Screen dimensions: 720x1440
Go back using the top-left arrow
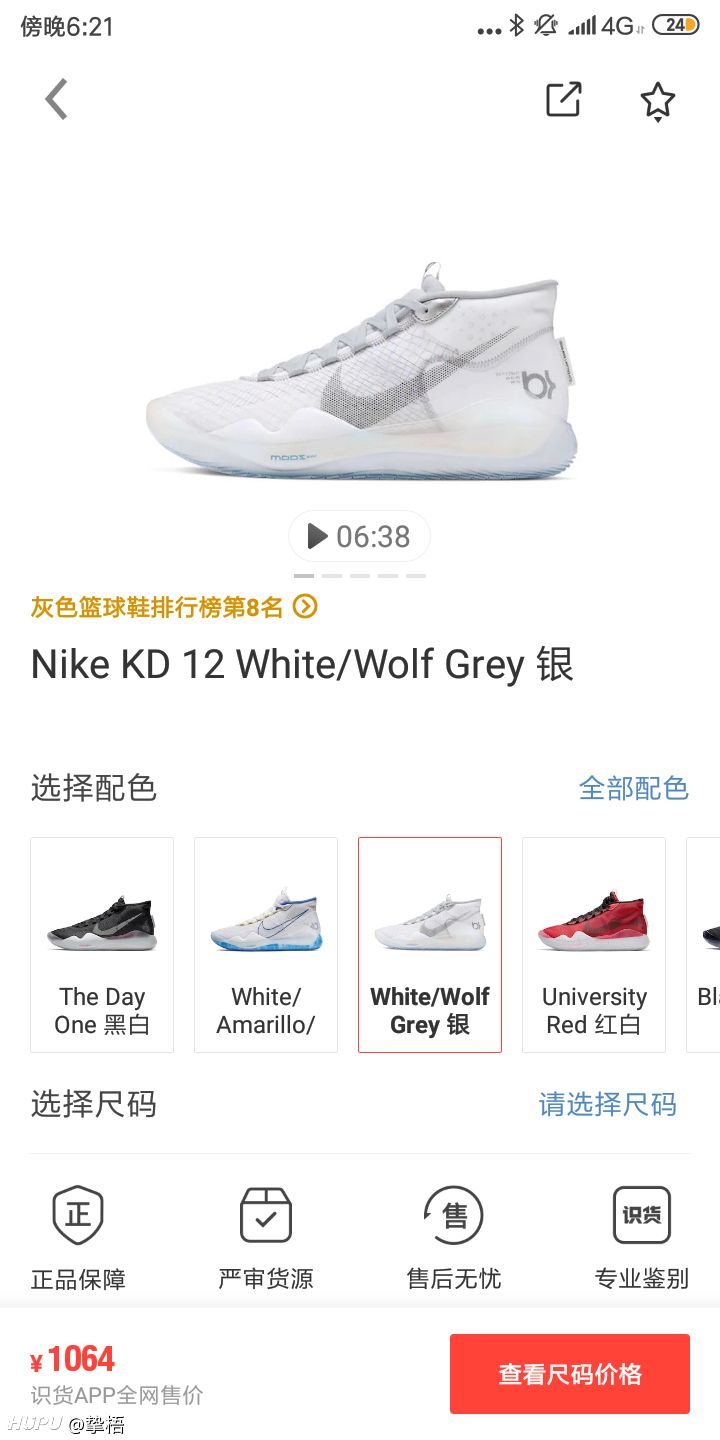tap(57, 100)
